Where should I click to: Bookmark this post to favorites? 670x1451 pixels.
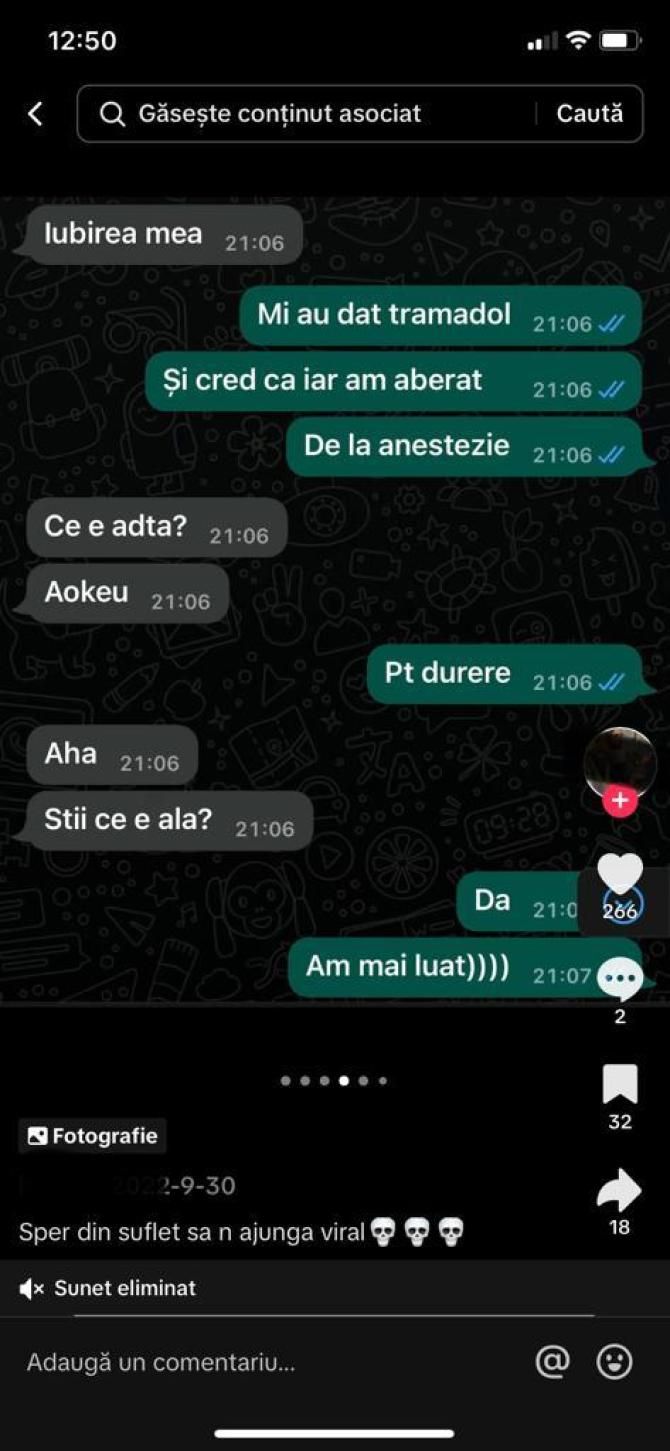point(620,1084)
